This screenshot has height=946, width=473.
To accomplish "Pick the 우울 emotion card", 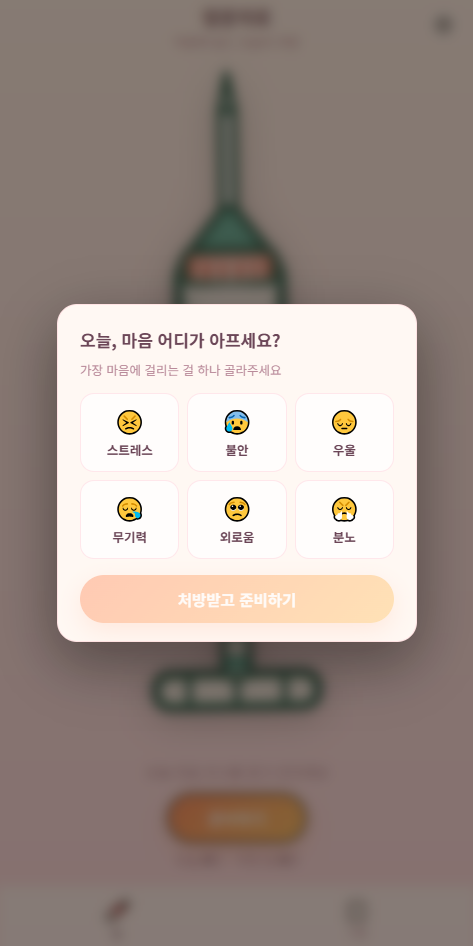I will [344, 433].
